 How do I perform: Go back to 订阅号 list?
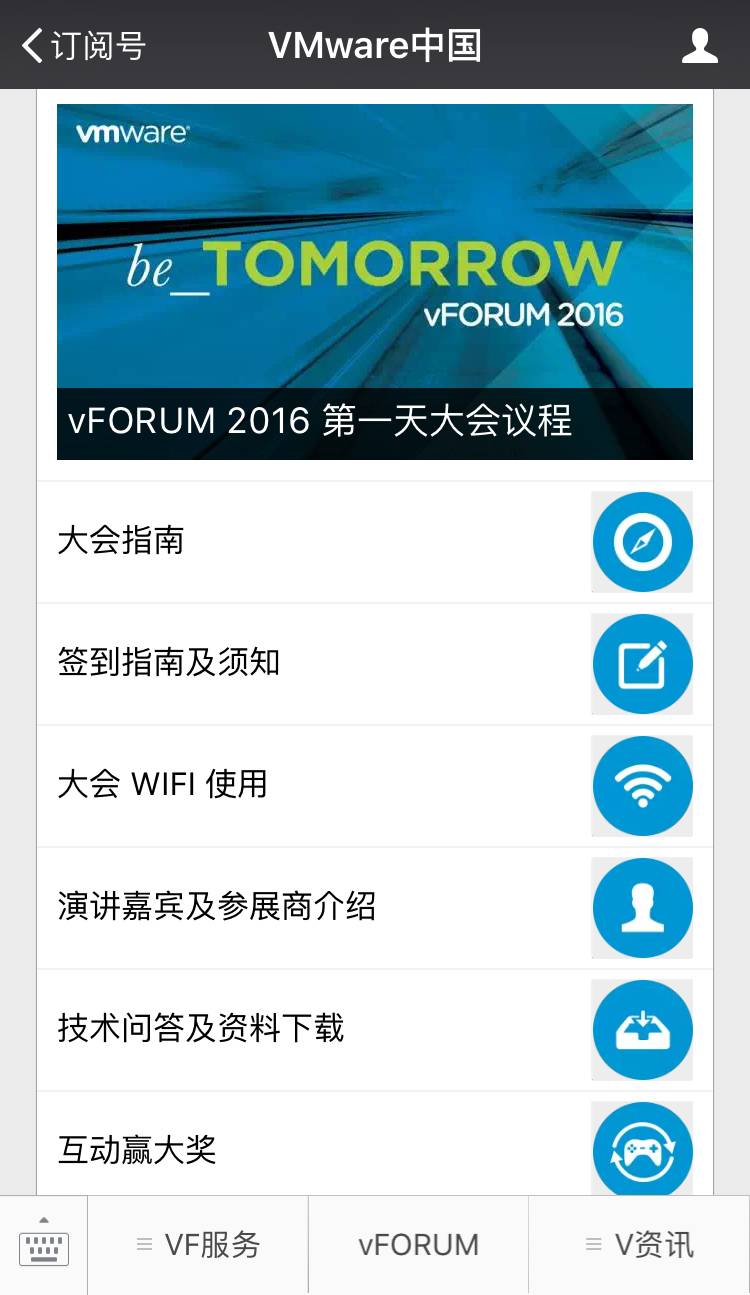coord(84,46)
